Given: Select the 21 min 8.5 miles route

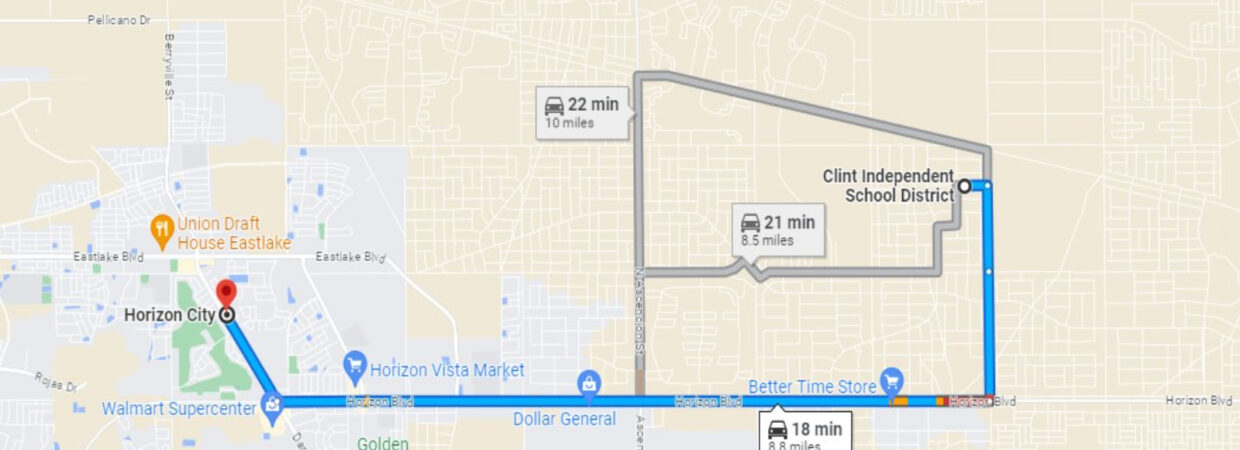Looking at the screenshot, I should click(780, 230).
